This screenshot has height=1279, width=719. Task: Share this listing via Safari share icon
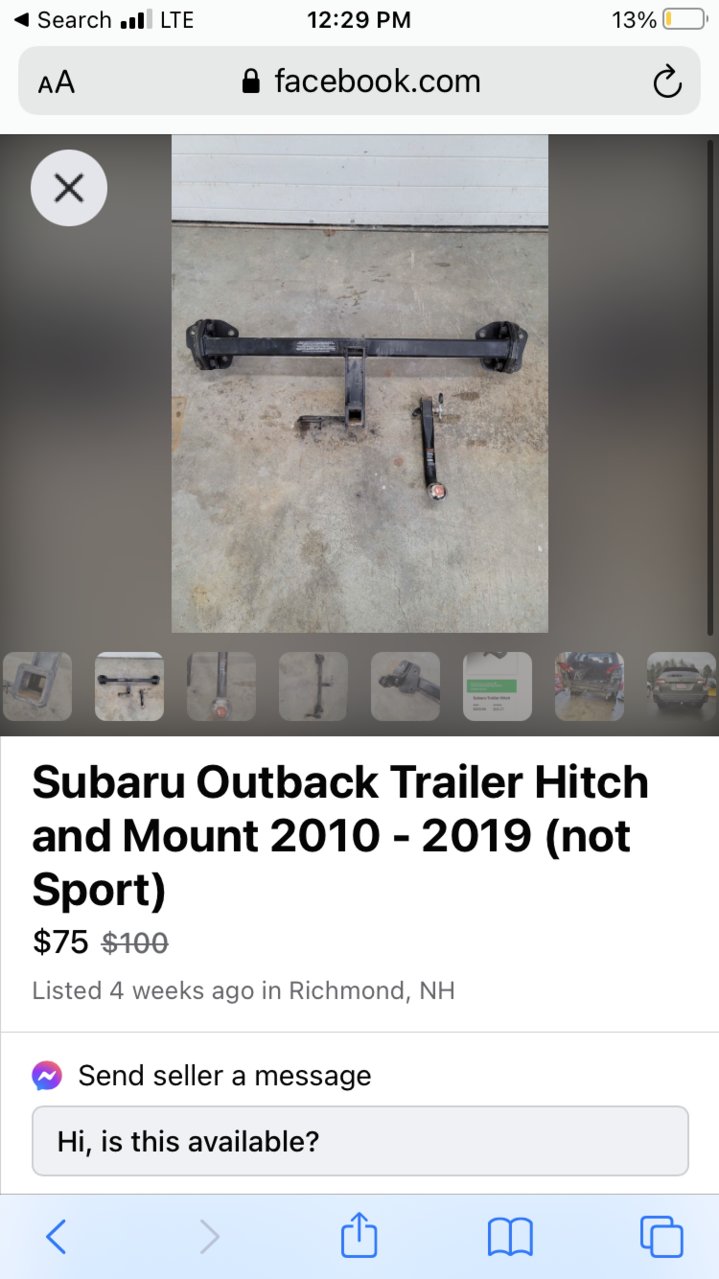tap(359, 1235)
